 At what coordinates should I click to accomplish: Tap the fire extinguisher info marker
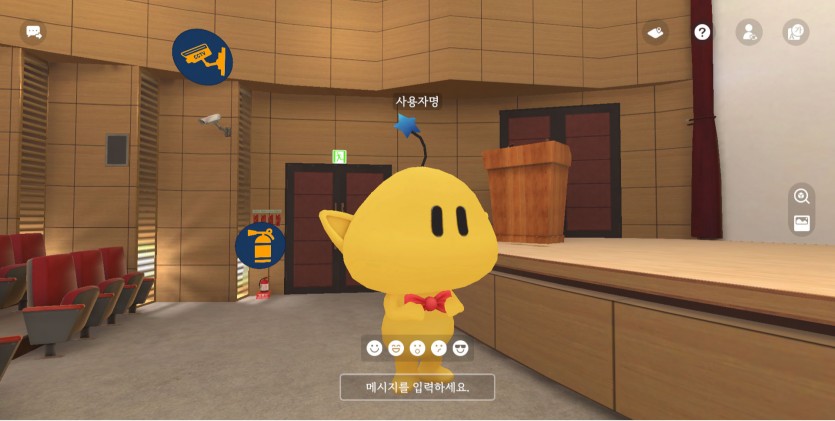point(260,245)
